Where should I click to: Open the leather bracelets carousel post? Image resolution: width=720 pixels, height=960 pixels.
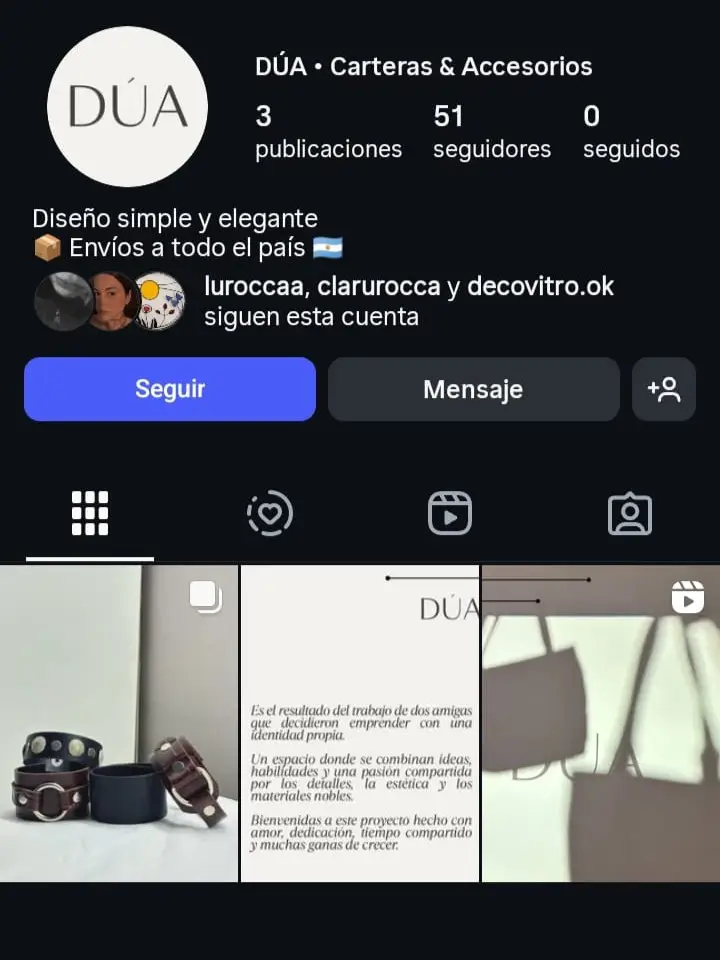pos(119,723)
